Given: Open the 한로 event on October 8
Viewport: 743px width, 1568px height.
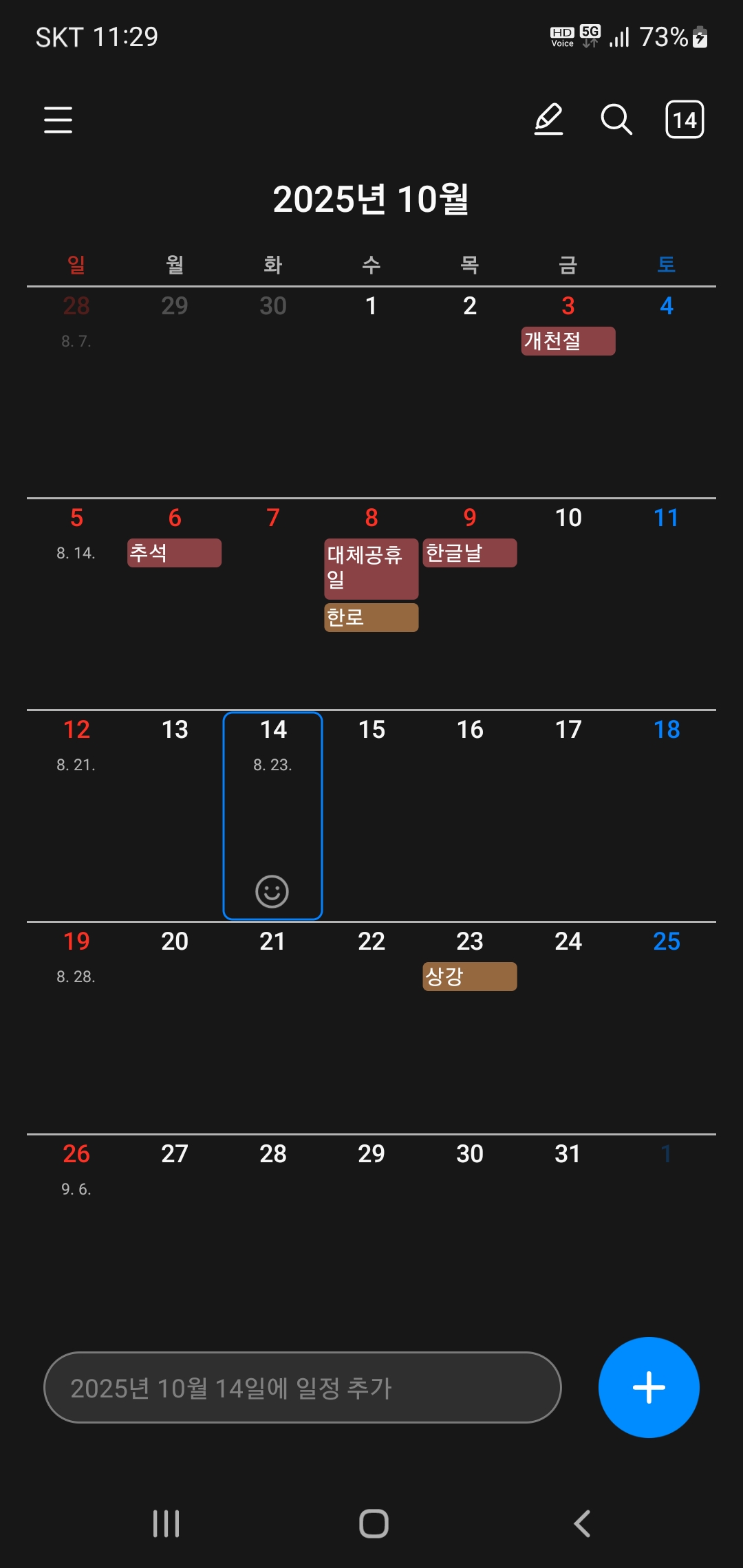Looking at the screenshot, I should [x=371, y=618].
